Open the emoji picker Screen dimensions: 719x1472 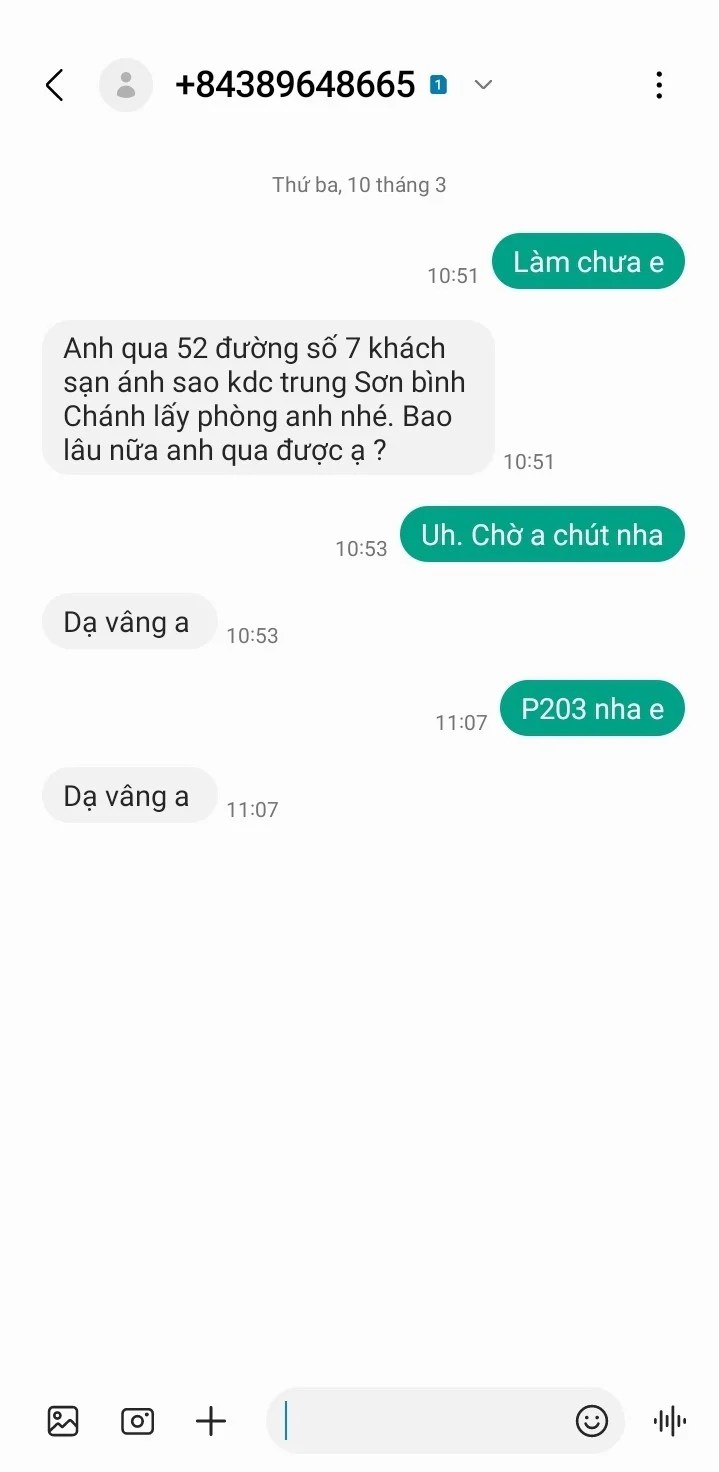coord(592,1421)
